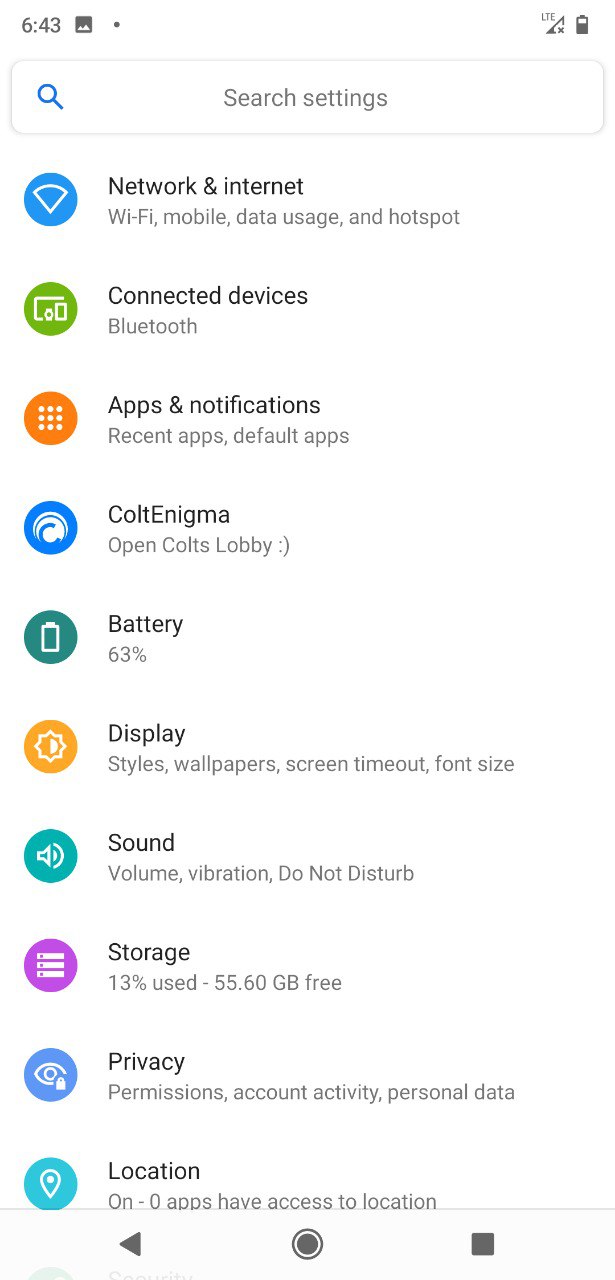Open the ColtEnigma lobby

[307, 529]
